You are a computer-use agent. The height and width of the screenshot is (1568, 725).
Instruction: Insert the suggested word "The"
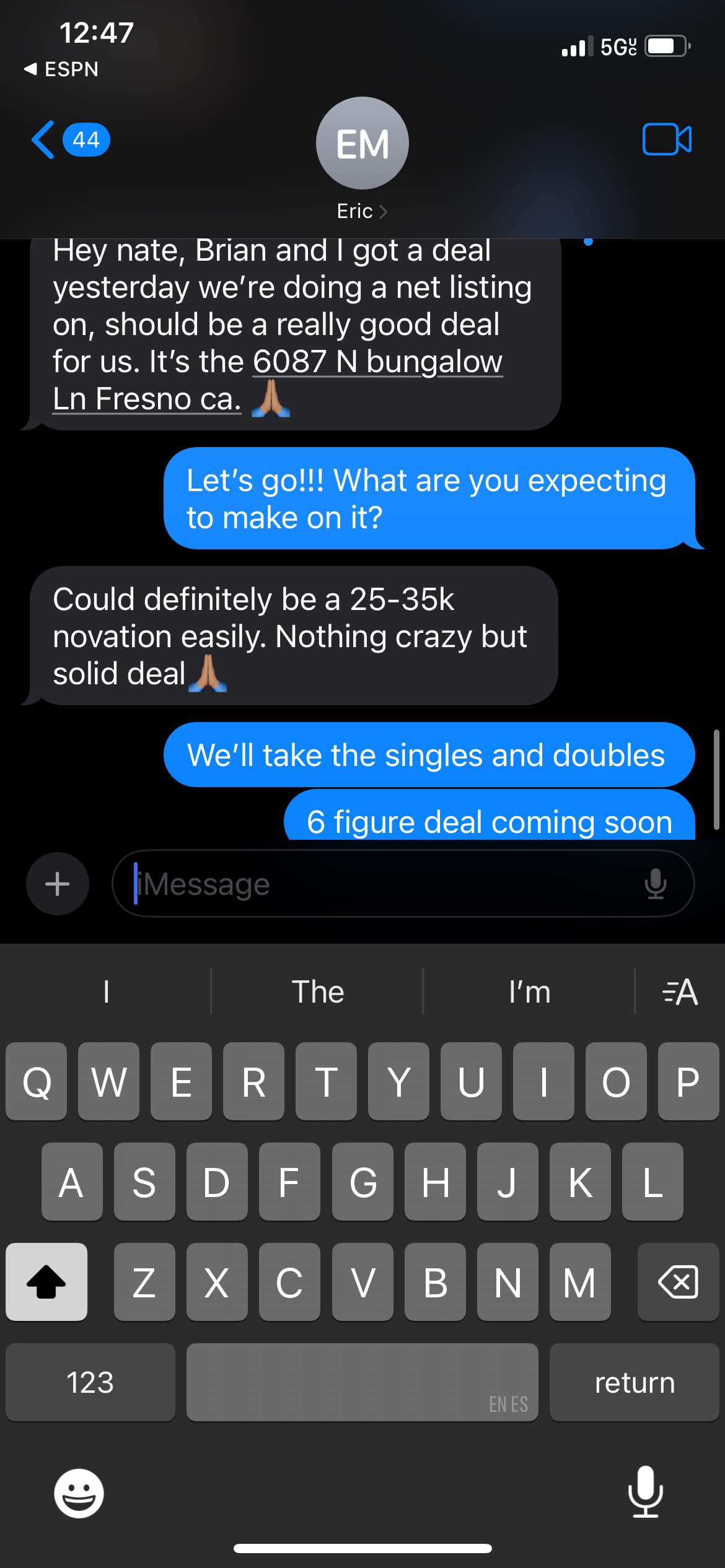317,991
